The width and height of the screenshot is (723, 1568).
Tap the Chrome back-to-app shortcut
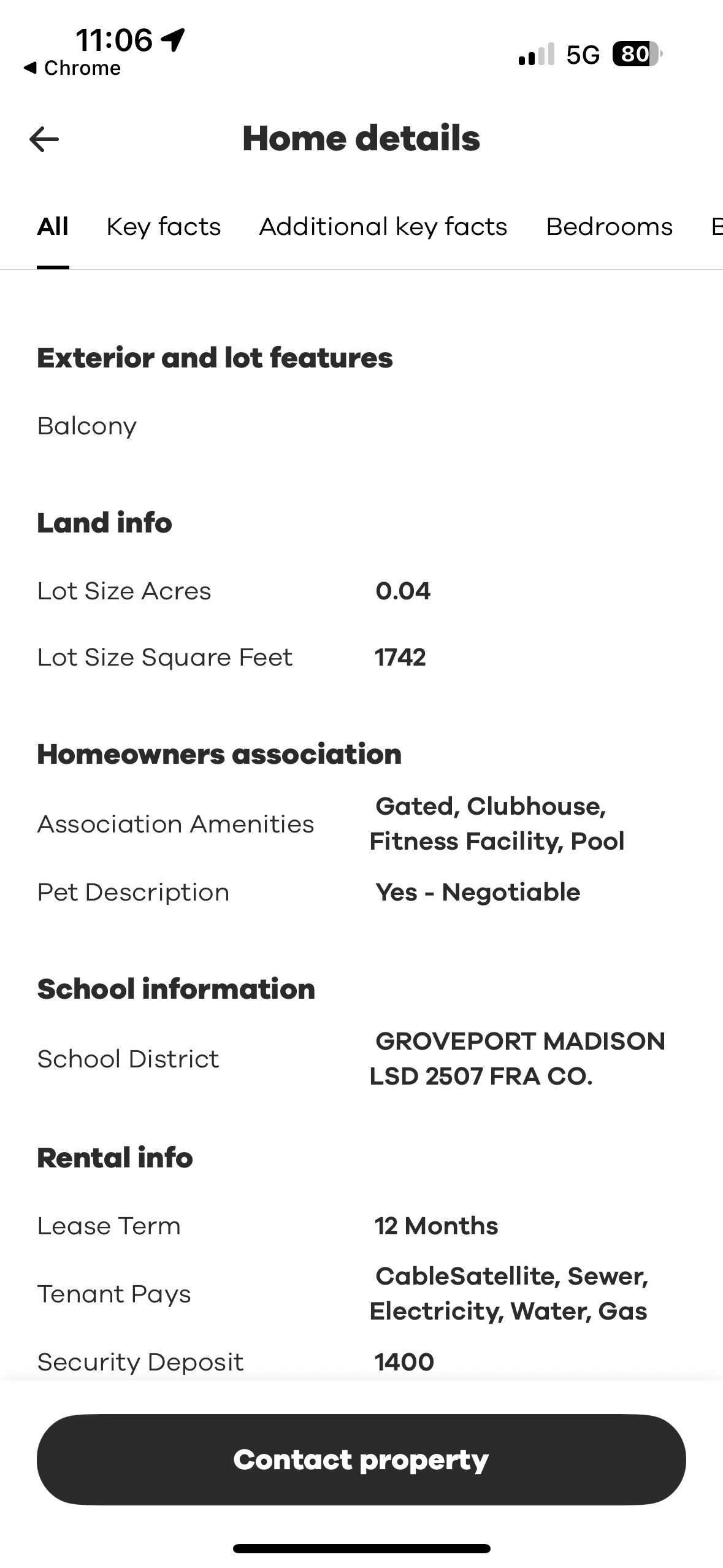[x=71, y=68]
